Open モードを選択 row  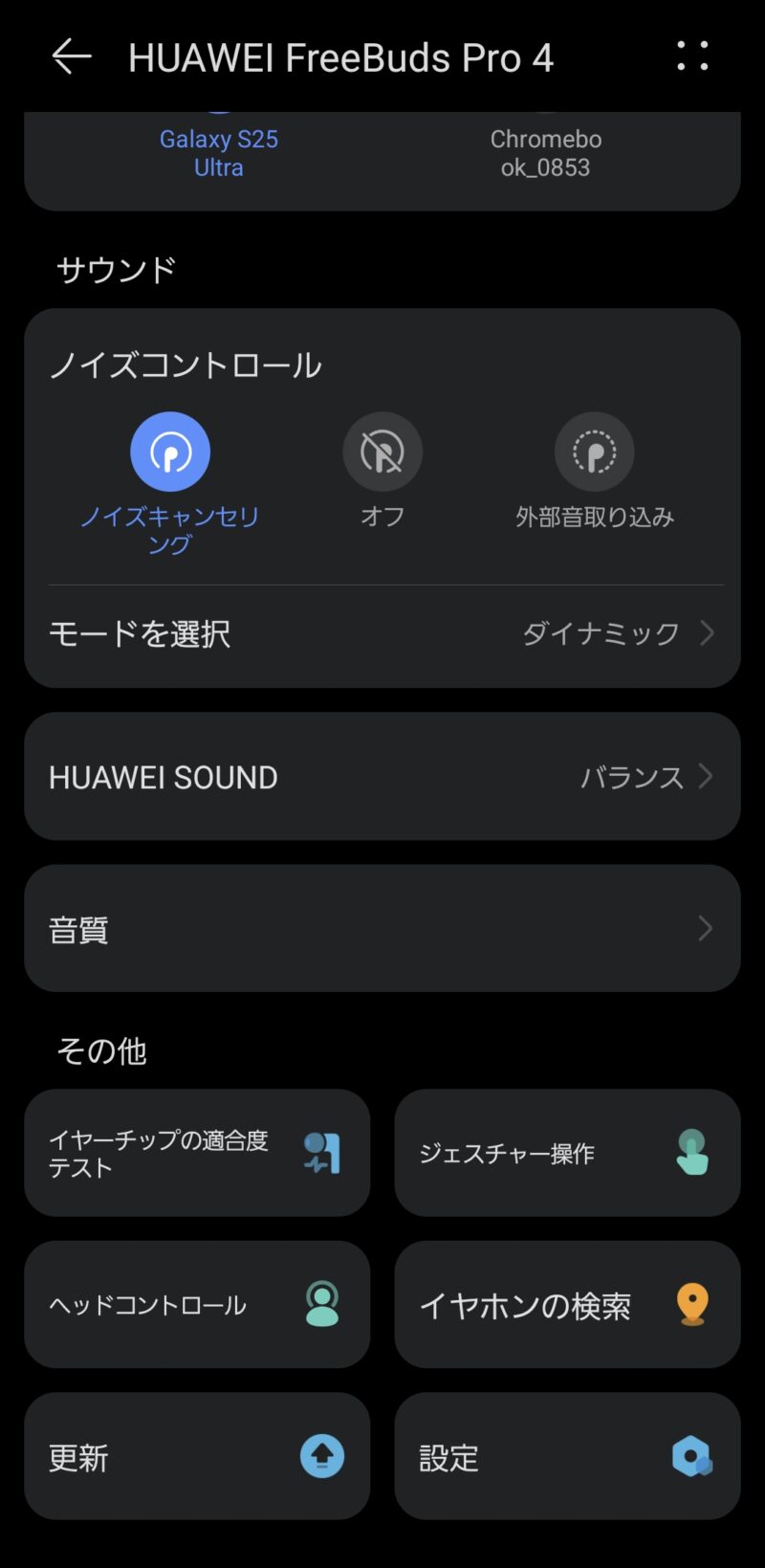pyautogui.click(x=382, y=633)
